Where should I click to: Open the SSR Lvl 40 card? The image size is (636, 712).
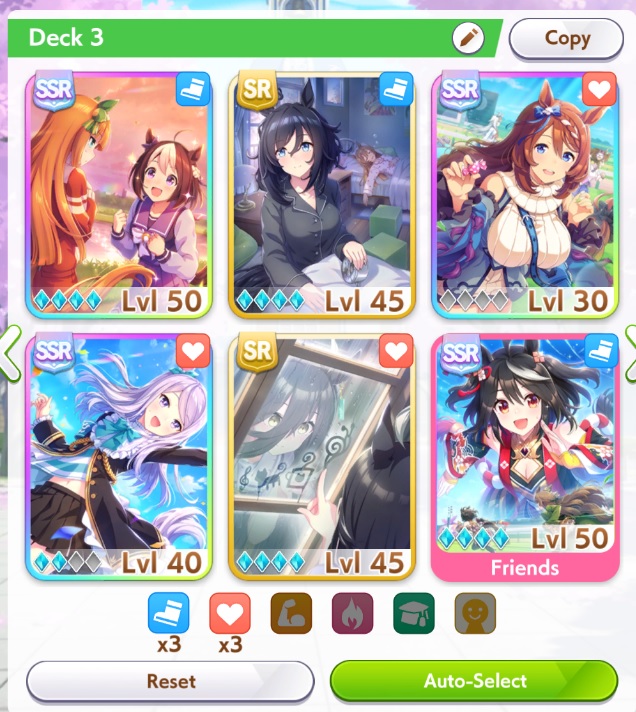(119, 455)
